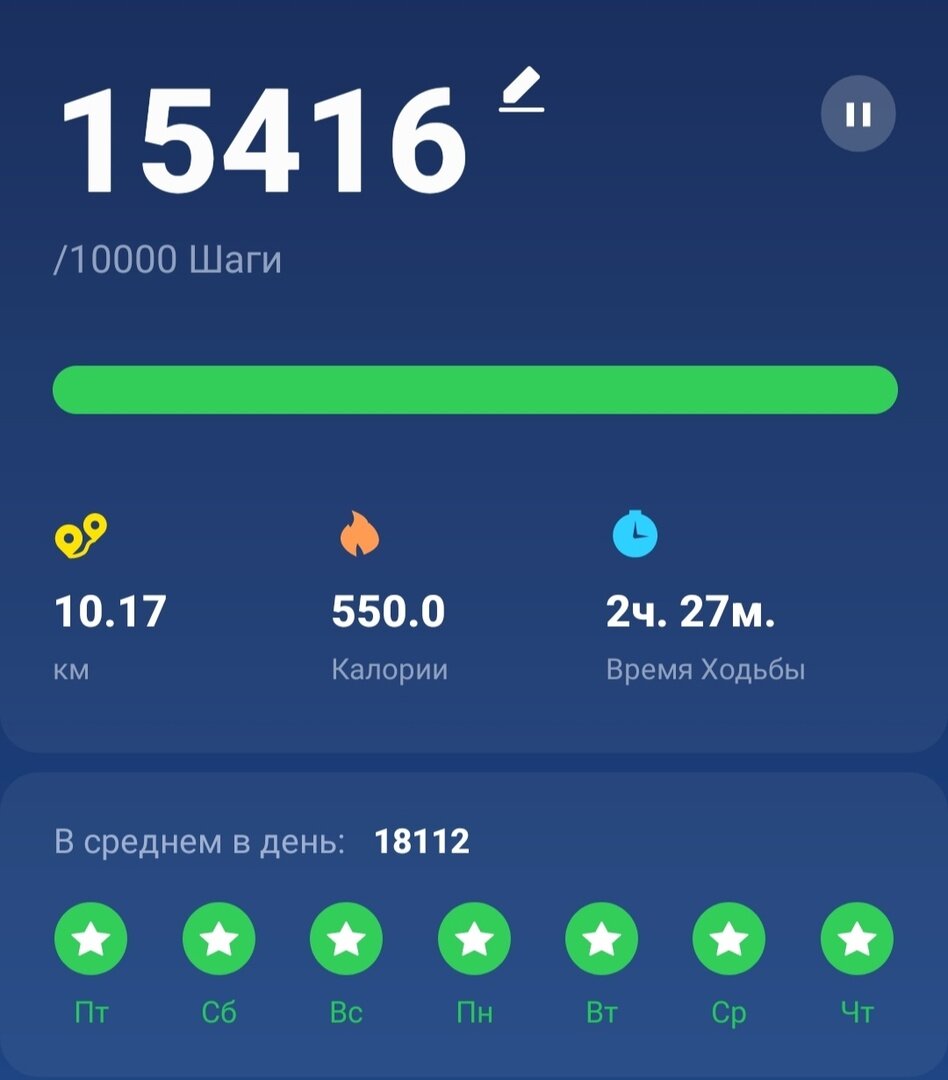Open Saturday (Сб) star day
The image size is (948, 1080).
click(219, 939)
